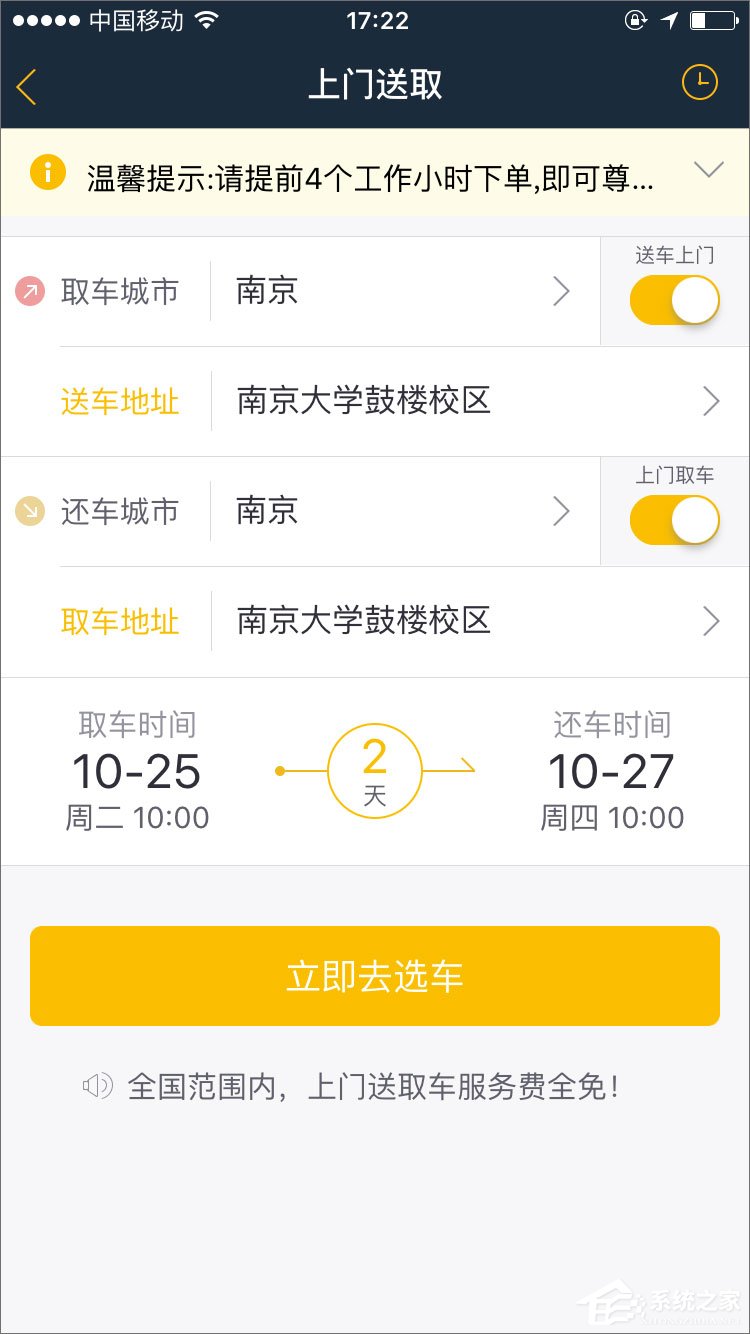The image size is (750, 1334).
Task: Tap the 立即去选车 button
Action: 375,976
